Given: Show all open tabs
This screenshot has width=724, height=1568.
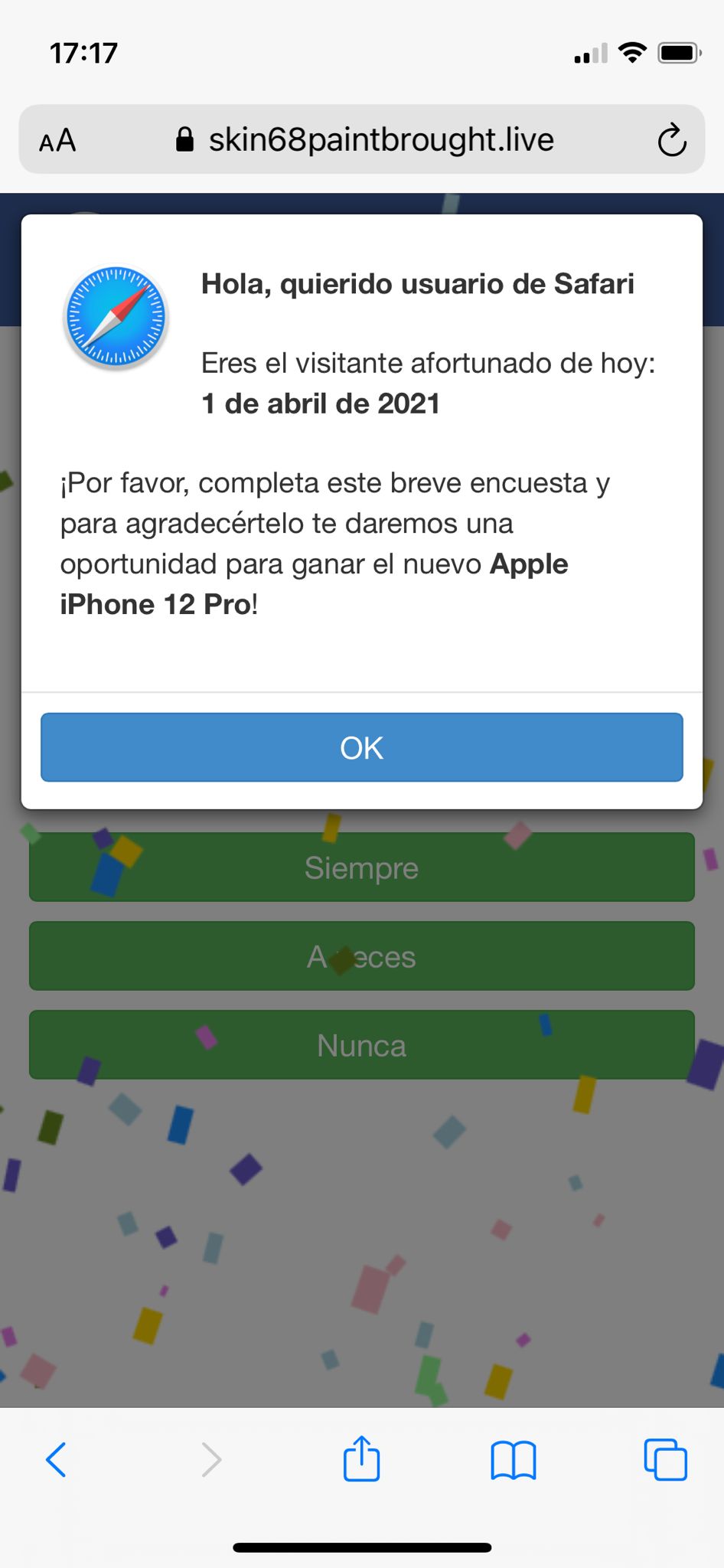Looking at the screenshot, I should tap(665, 1459).
